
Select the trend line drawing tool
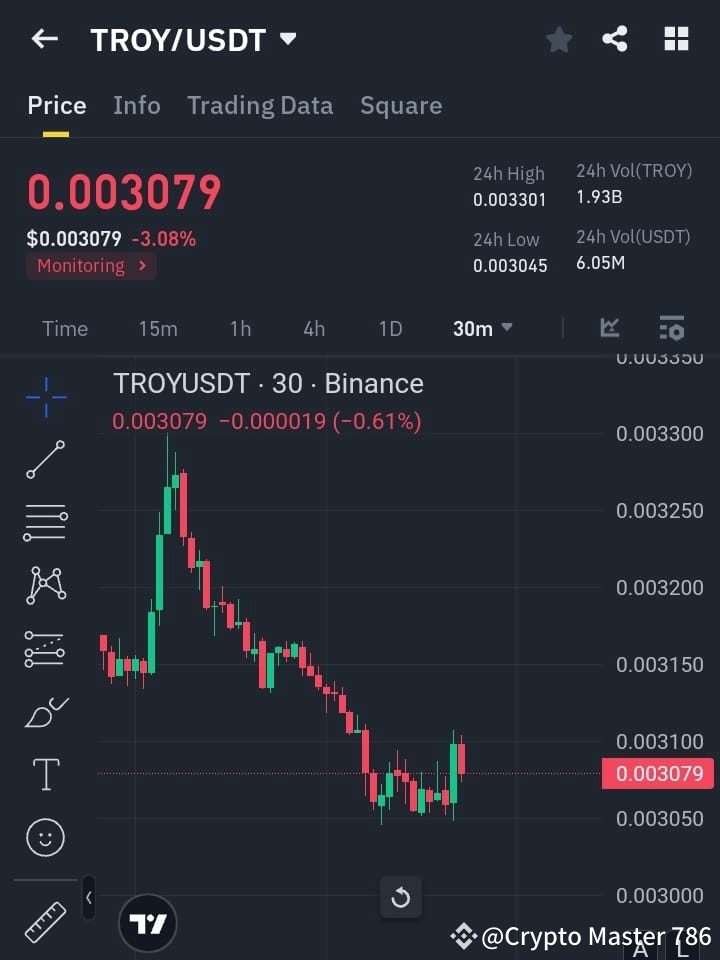(x=44, y=460)
